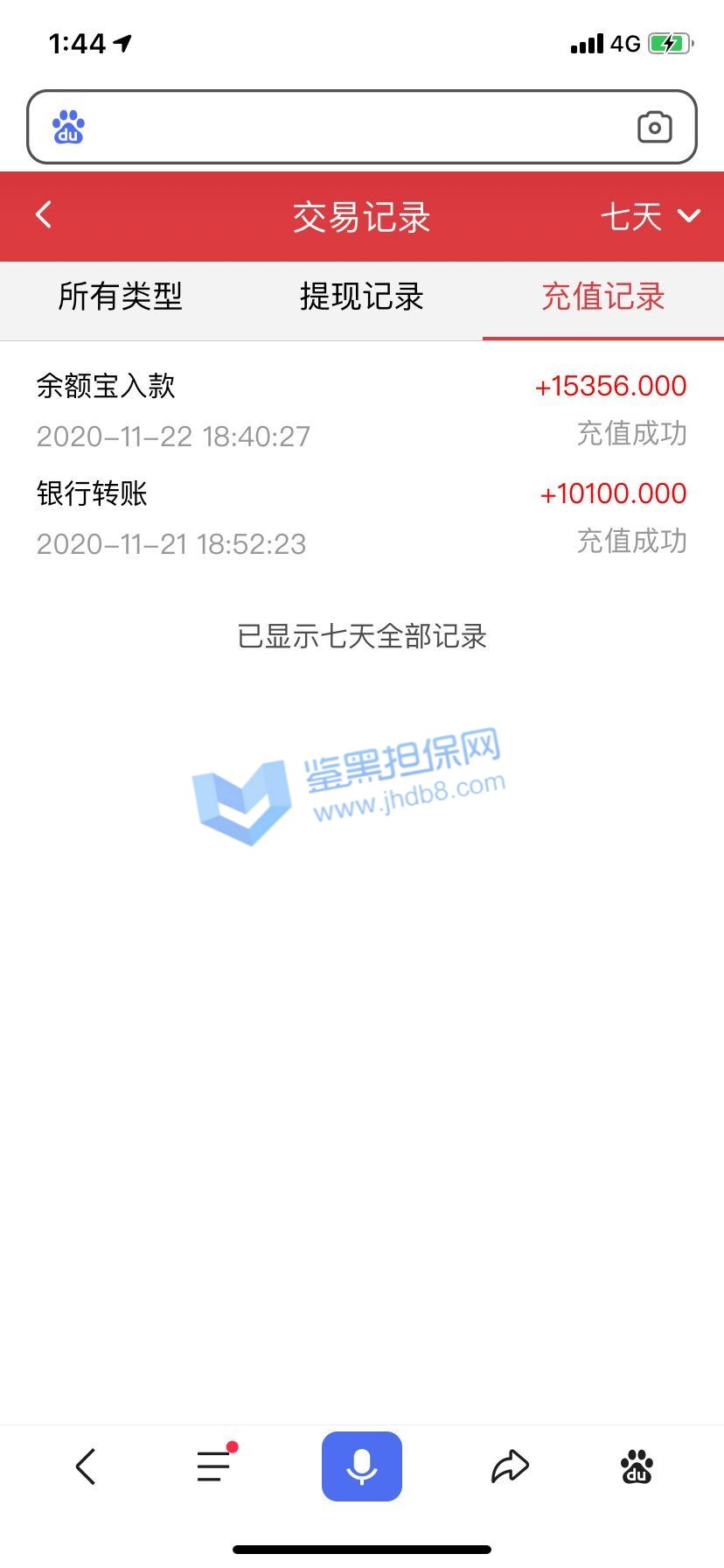Viewport: 724px width, 1568px height.
Task: Open the 余额宝入款 transaction record
Action: [361, 410]
